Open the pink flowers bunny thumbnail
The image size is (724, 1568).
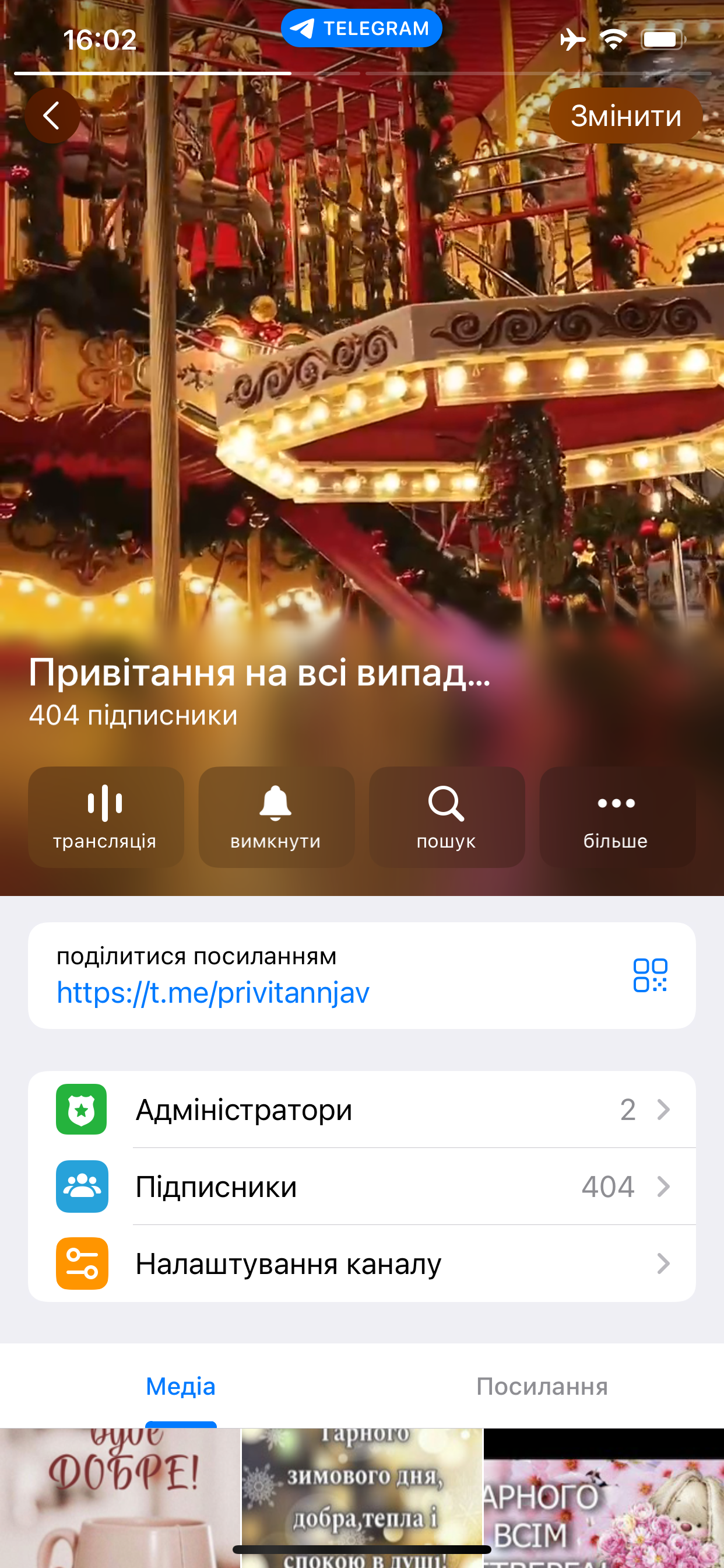tap(603, 1497)
